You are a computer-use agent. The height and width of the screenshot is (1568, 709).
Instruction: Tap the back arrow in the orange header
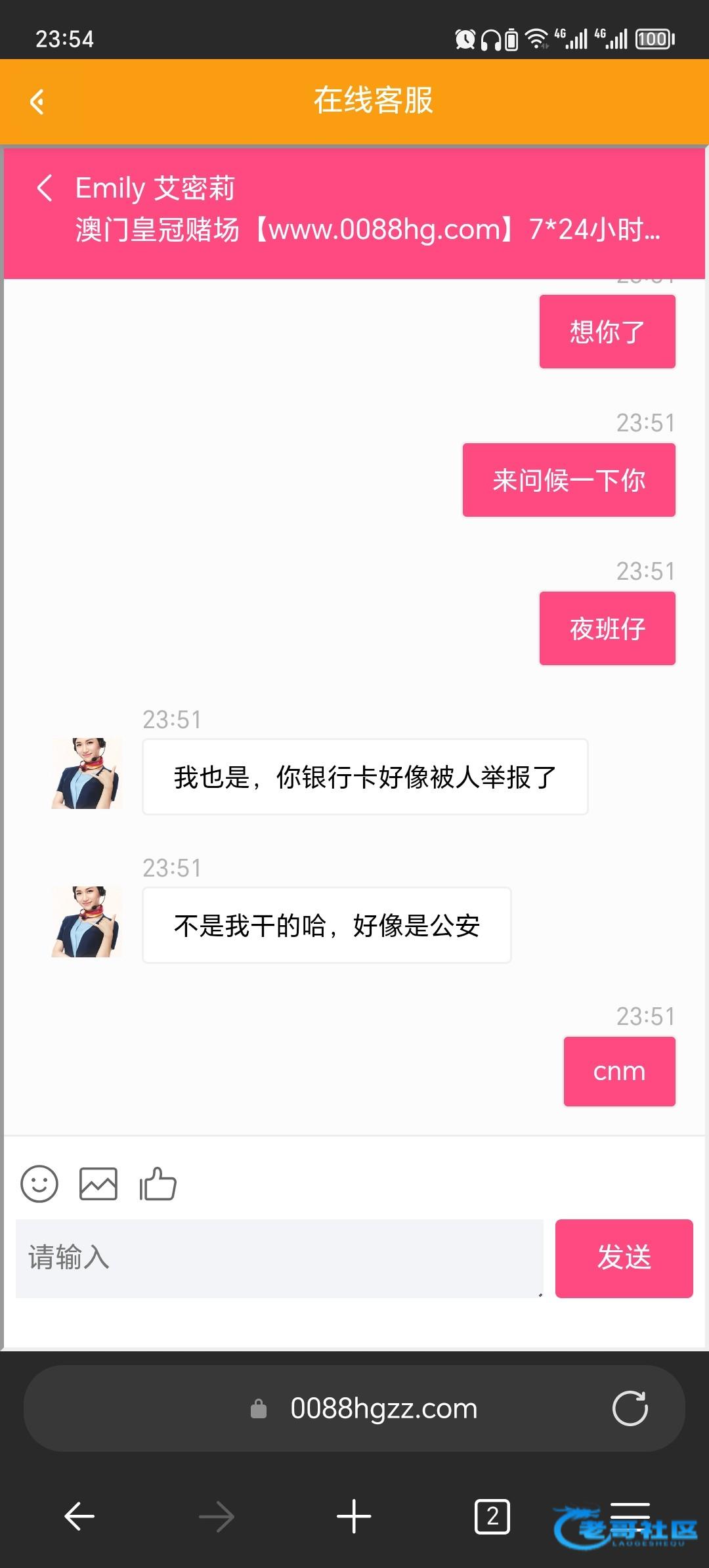point(37,102)
